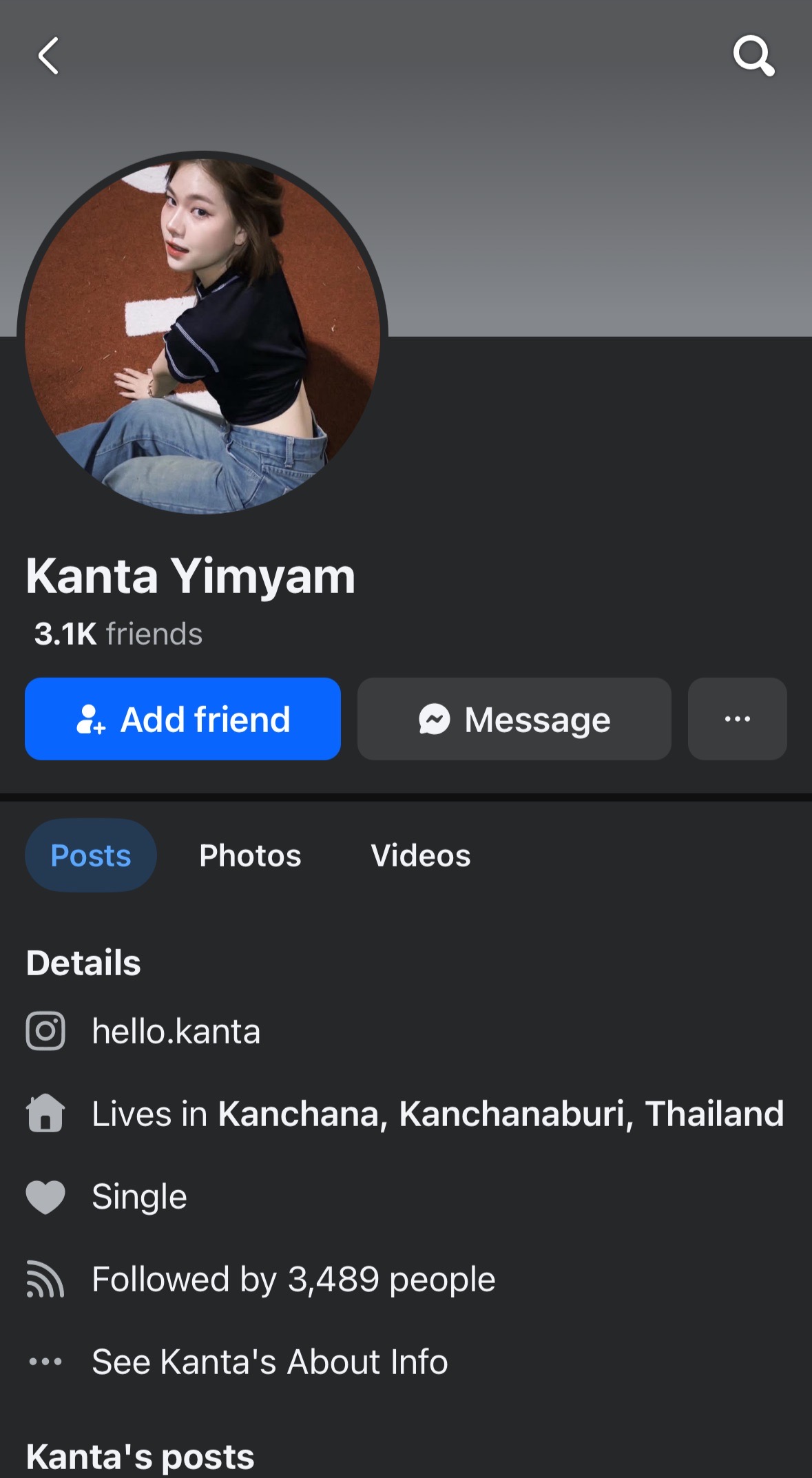View Kanta Yimyam's profile picture
812x1478 pixels.
tap(202, 334)
